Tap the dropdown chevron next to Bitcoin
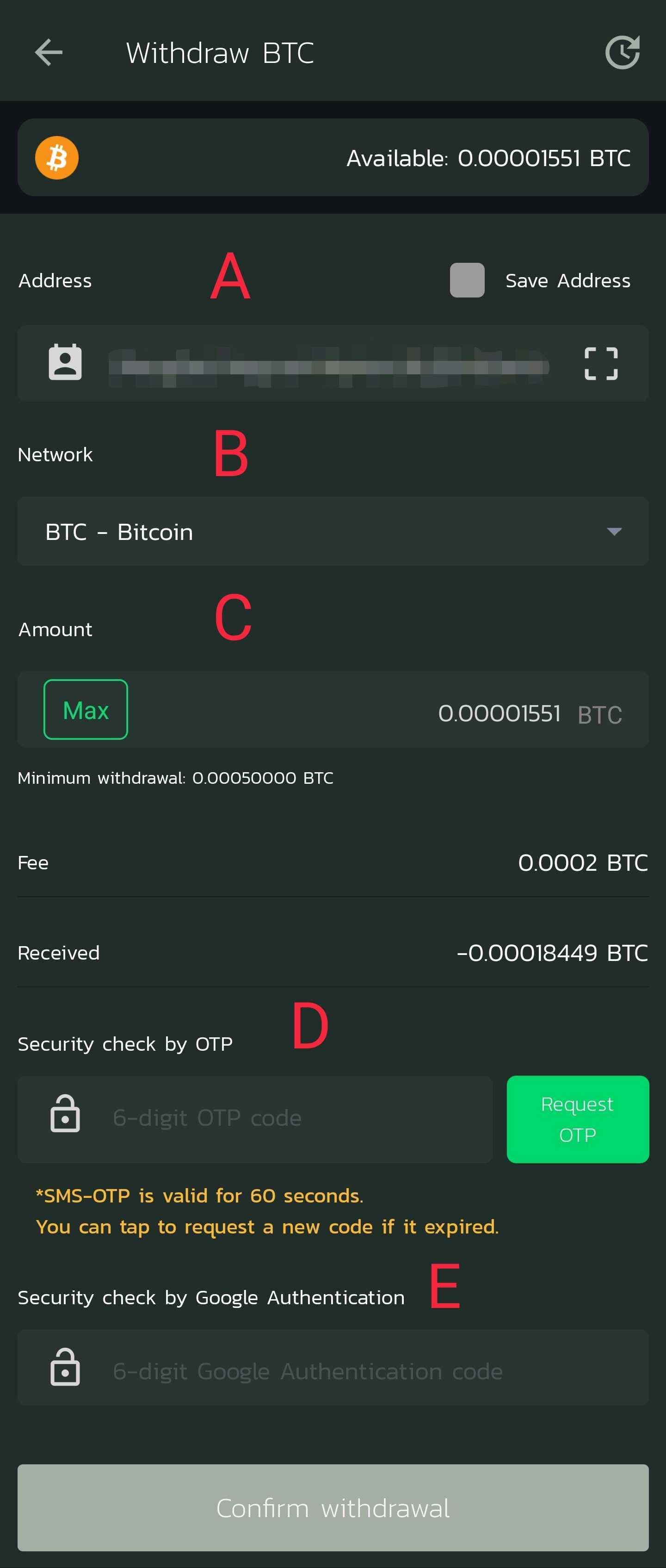The image size is (666, 1568). tap(614, 531)
